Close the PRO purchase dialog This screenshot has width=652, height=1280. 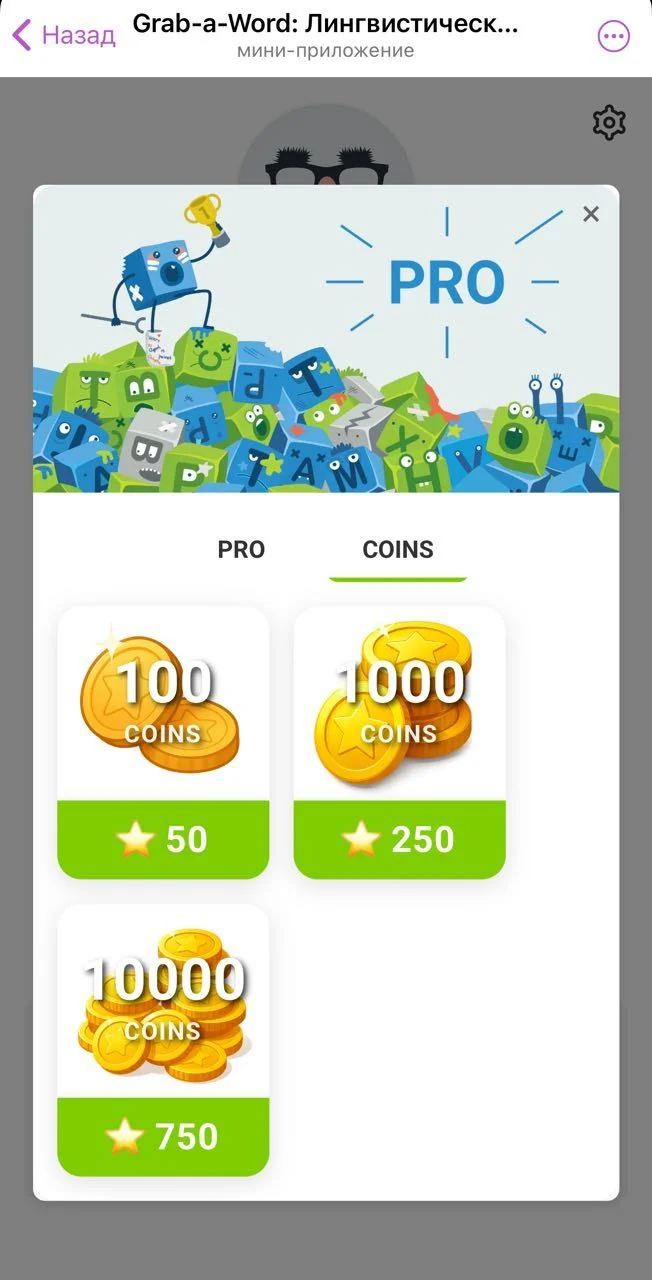point(591,214)
